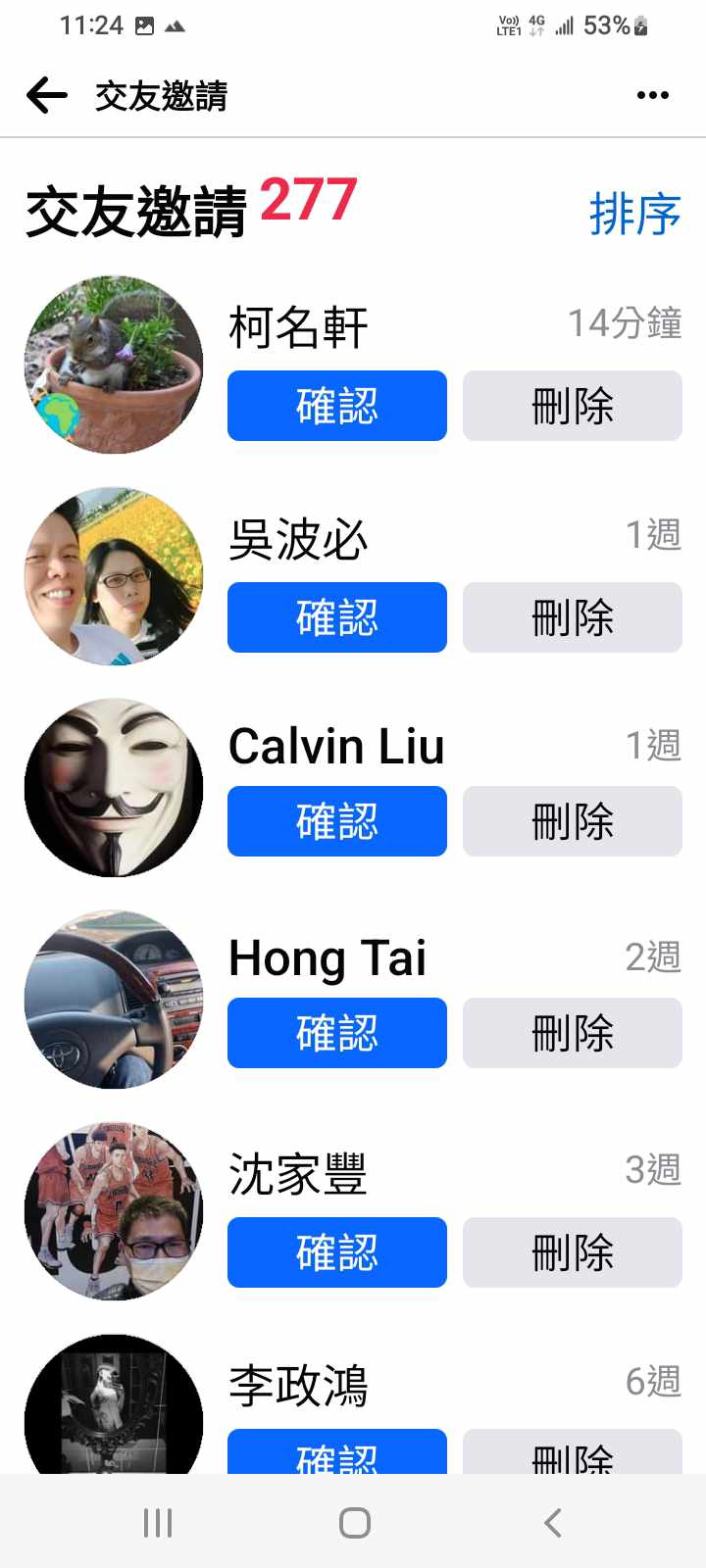This screenshot has height=1568, width=706.
Task: Tap 排序 to sort friend requests
Action: coord(634,214)
